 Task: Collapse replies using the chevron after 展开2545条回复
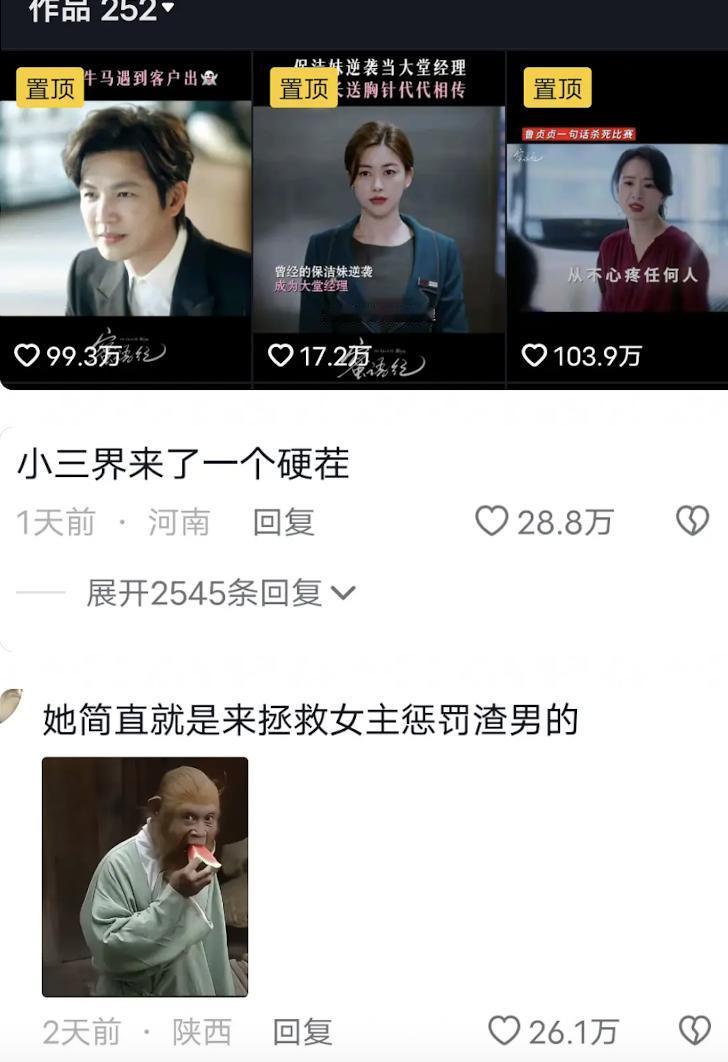(345, 592)
